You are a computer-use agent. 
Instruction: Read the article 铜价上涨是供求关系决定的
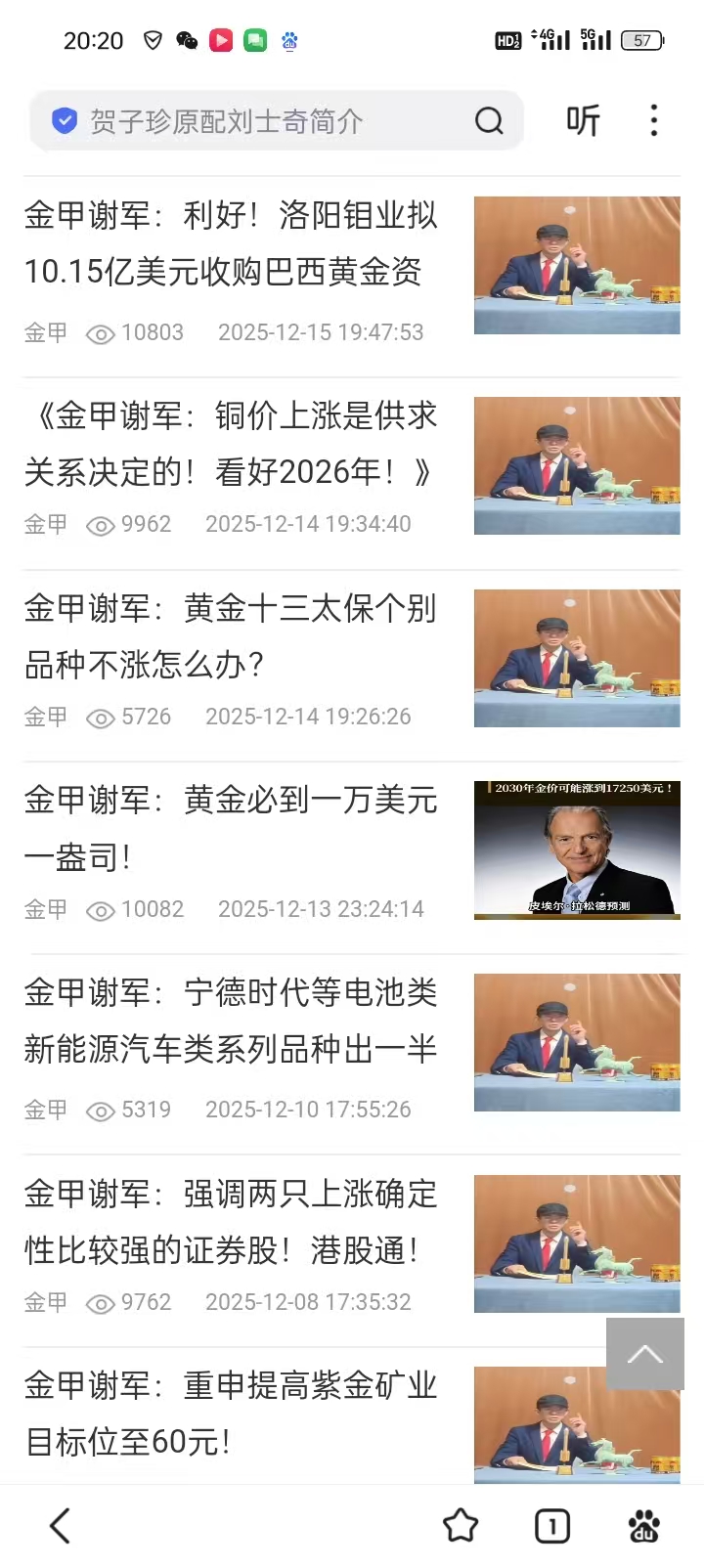pos(231,444)
